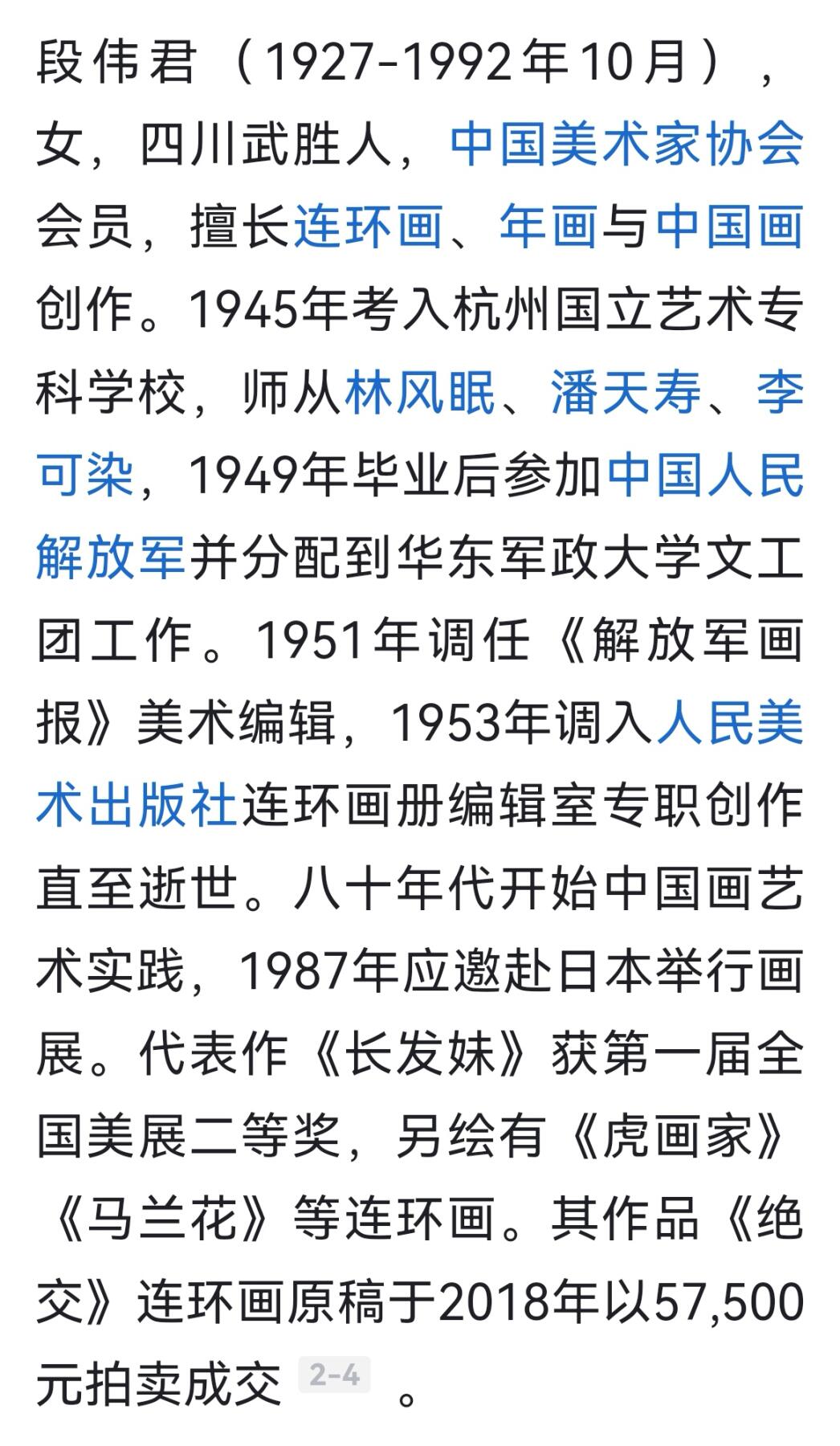Go to the 人民美术出版社 entry
This screenshot has width=840, height=1446.
click(x=137, y=807)
